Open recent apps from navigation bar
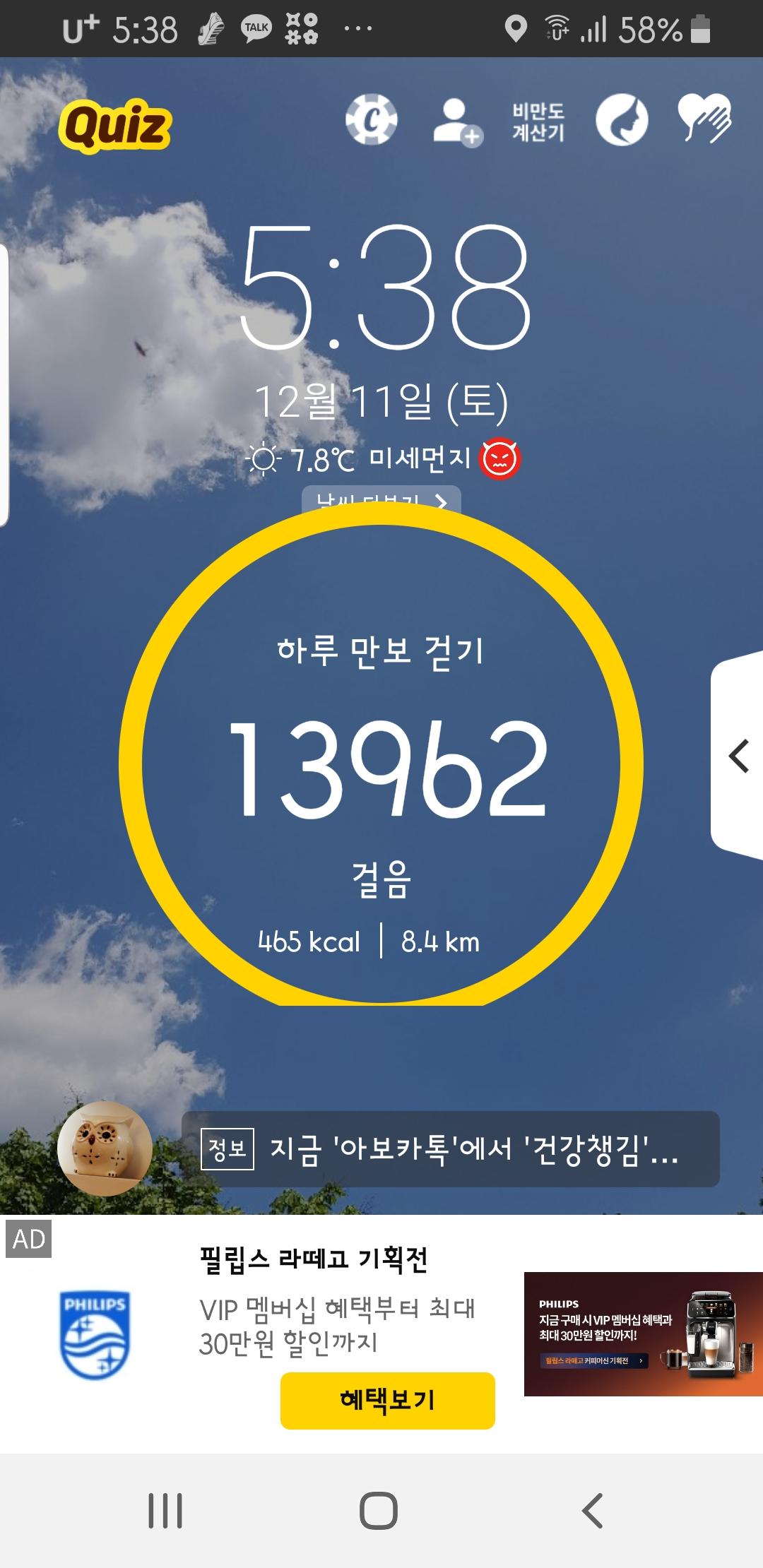 (x=165, y=1511)
